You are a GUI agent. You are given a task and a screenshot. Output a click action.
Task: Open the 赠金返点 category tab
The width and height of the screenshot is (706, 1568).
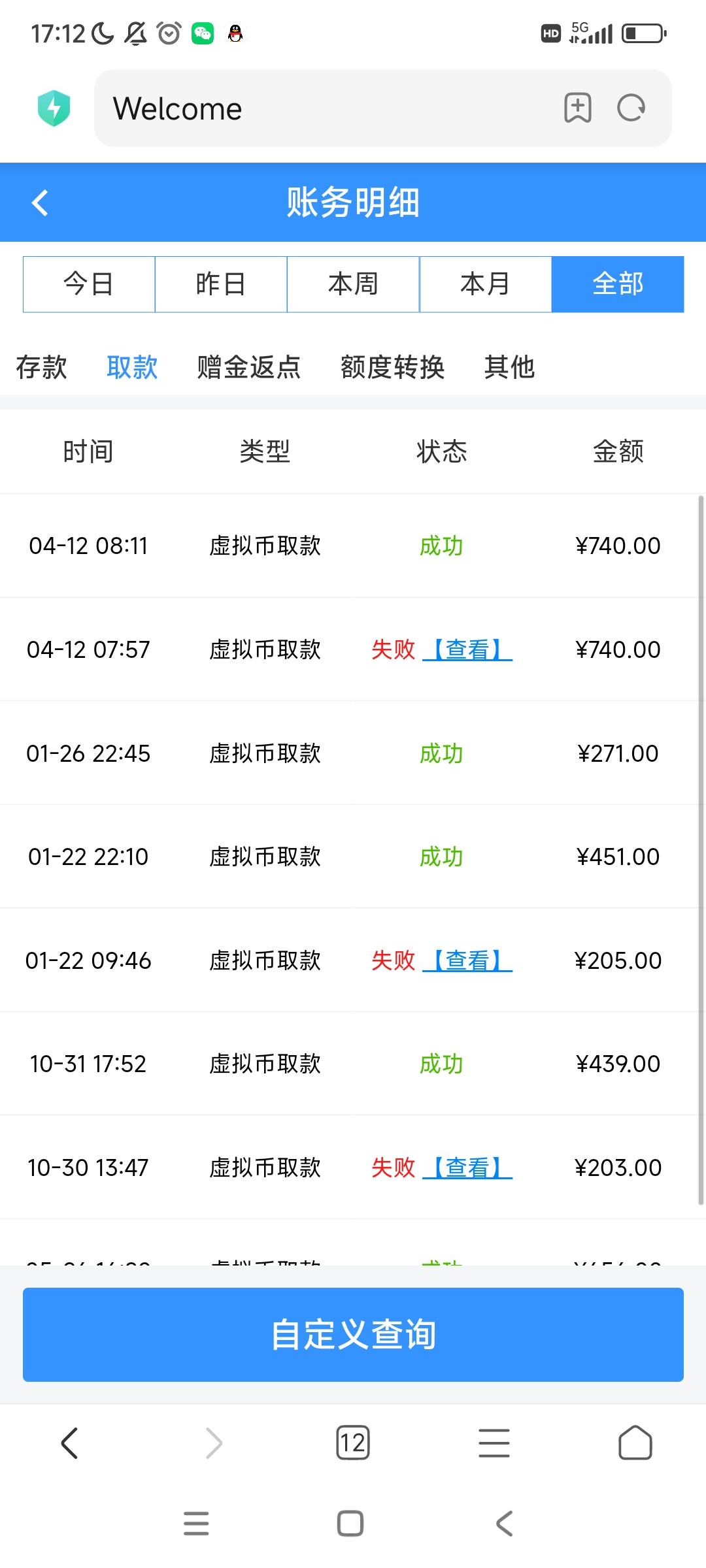click(x=247, y=367)
